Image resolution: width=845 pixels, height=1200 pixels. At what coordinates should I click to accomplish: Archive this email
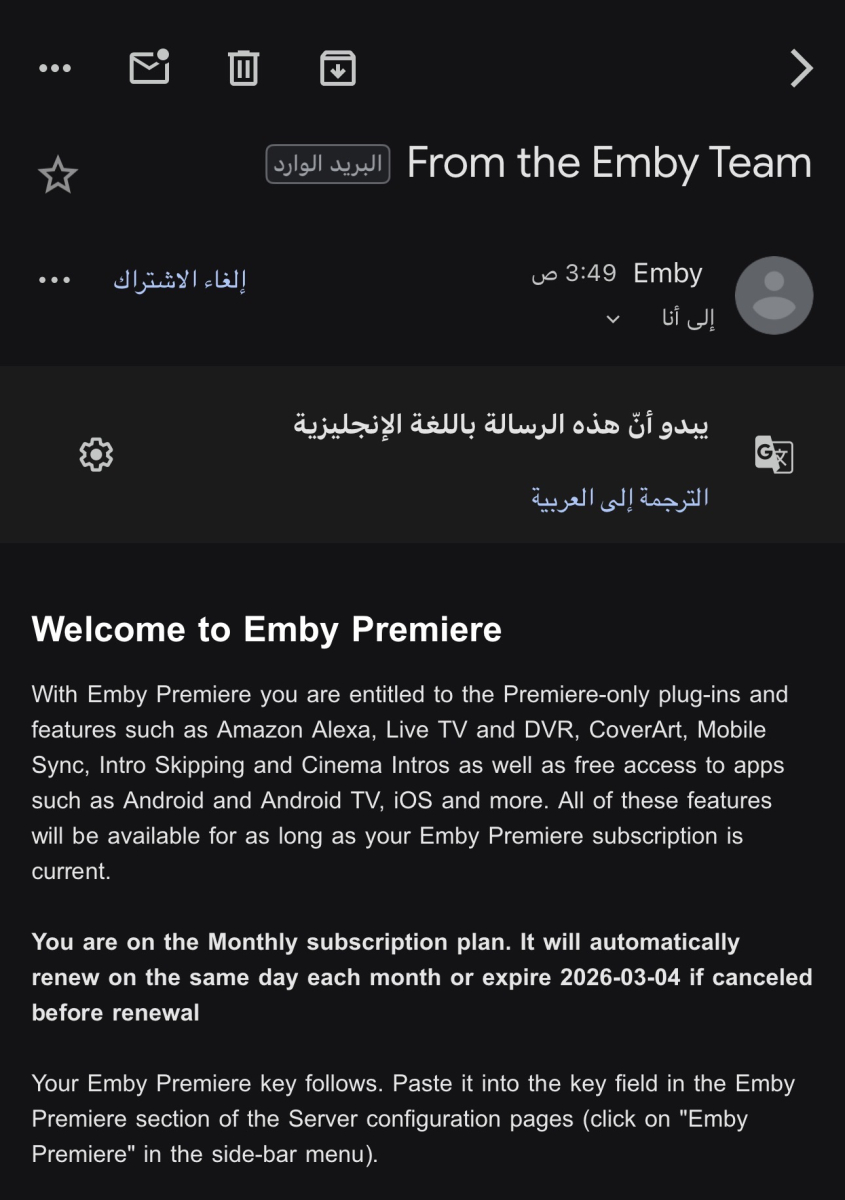point(337,68)
